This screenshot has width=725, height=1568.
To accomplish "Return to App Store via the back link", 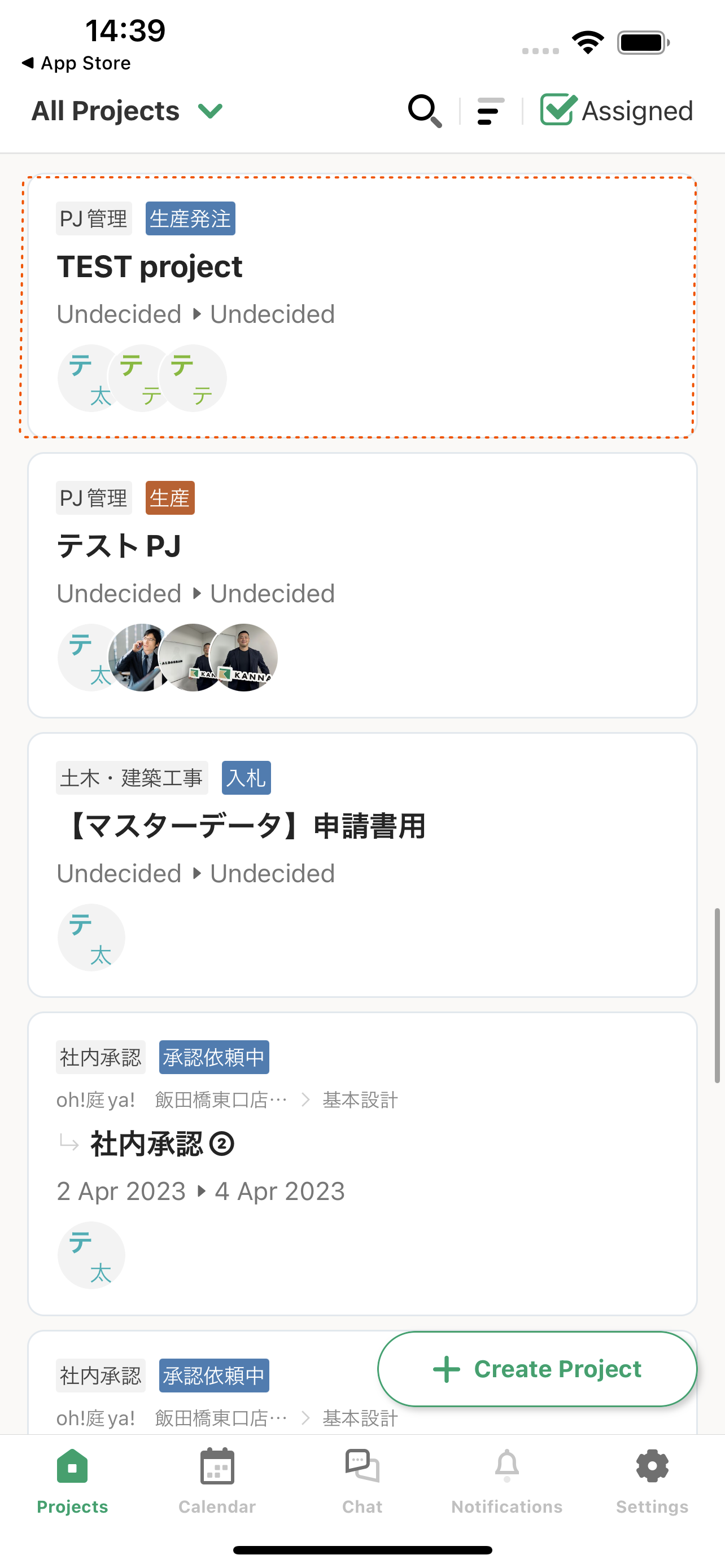I will [x=76, y=63].
